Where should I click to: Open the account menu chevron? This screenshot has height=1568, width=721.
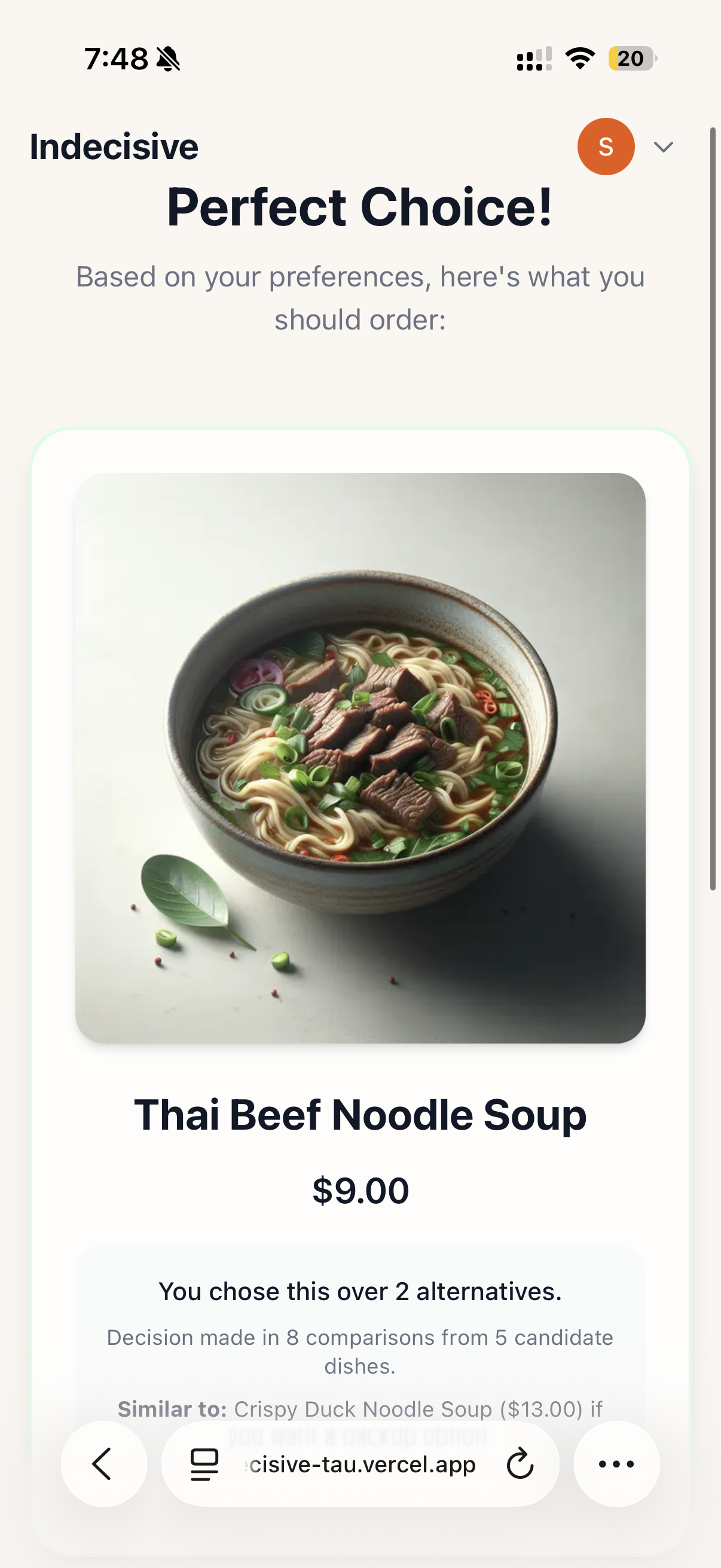click(x=663, y=147)
